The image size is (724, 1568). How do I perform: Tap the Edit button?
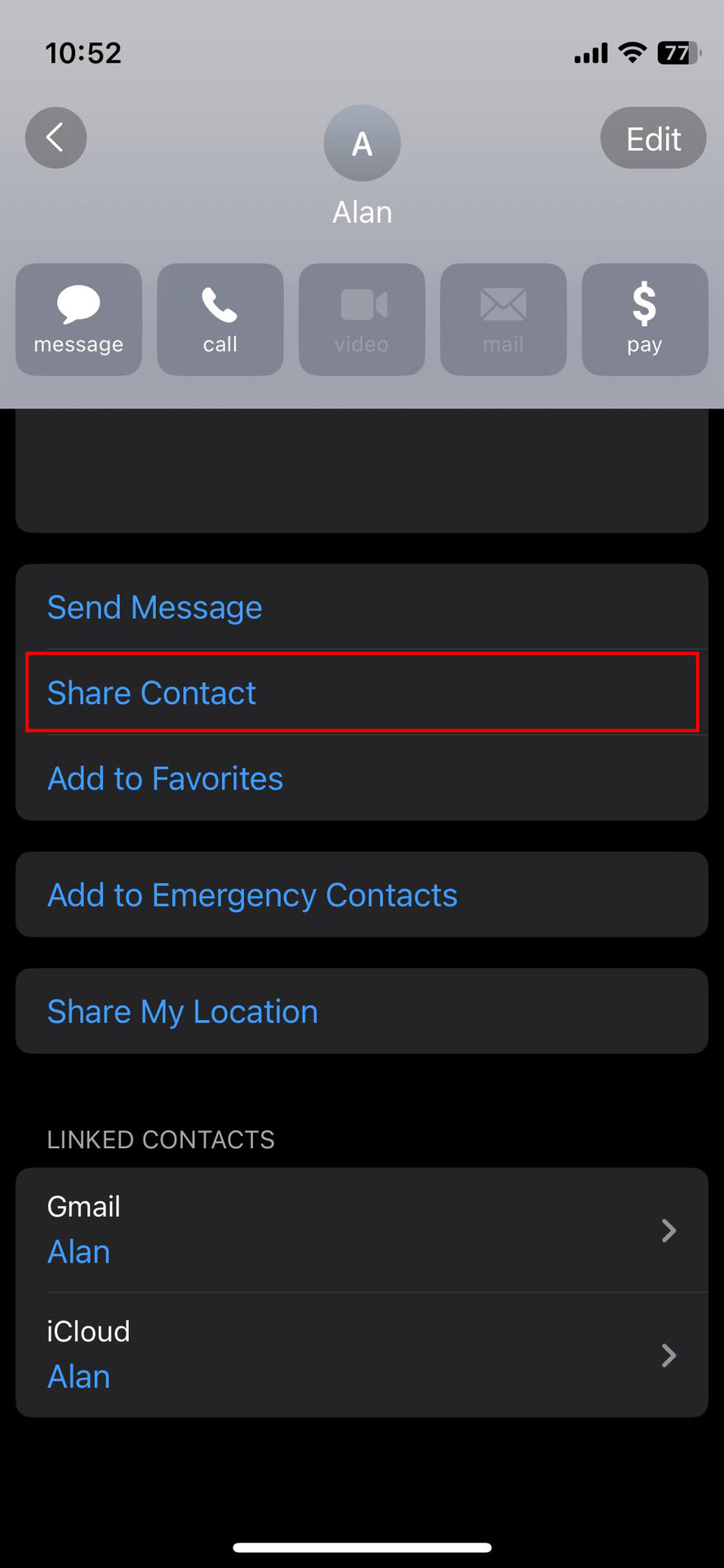coord(653,139)
